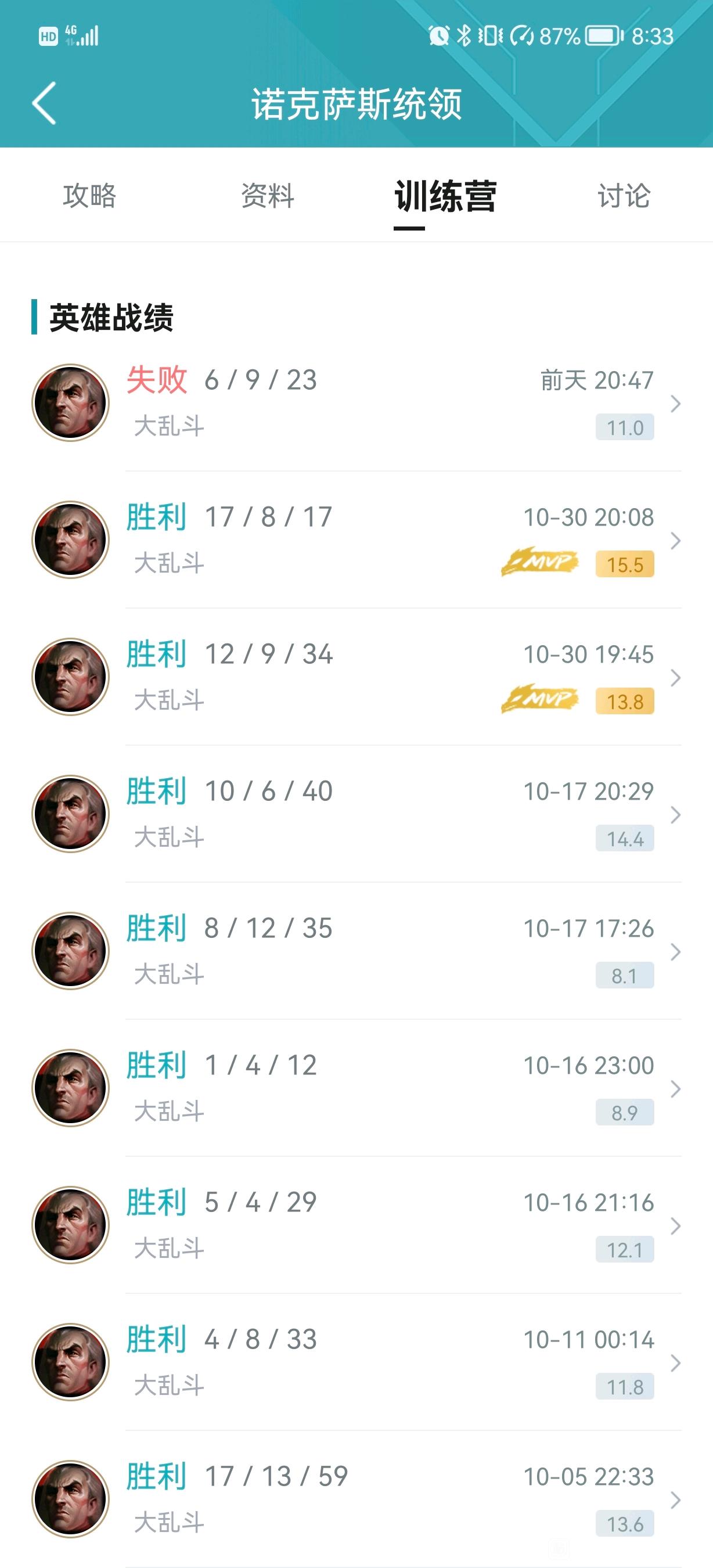Switch to the 资料 tab

268,196
